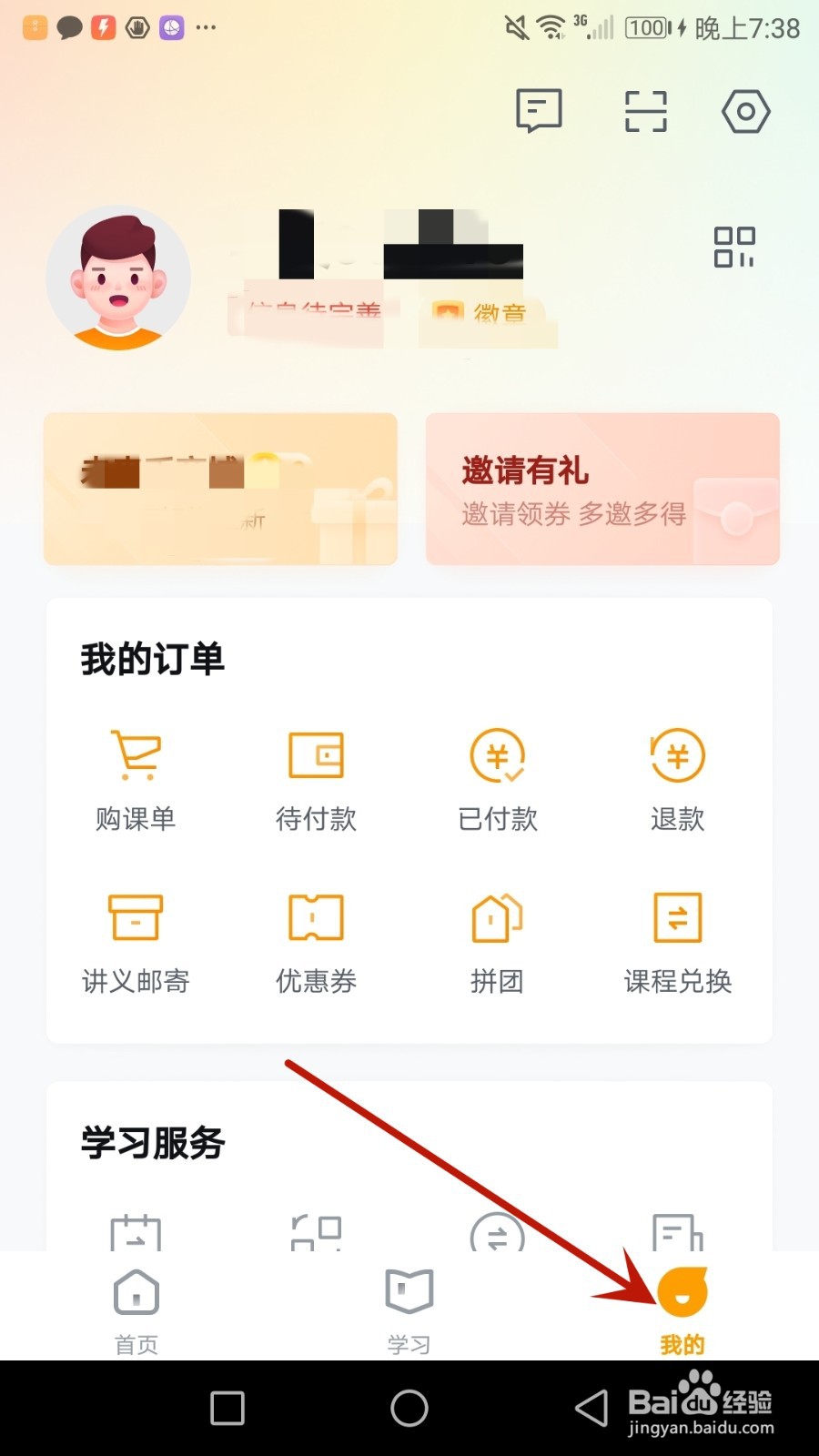Show personal QR code beside profile
This screenshot has height=1456, width=819.
coord(736,246)
